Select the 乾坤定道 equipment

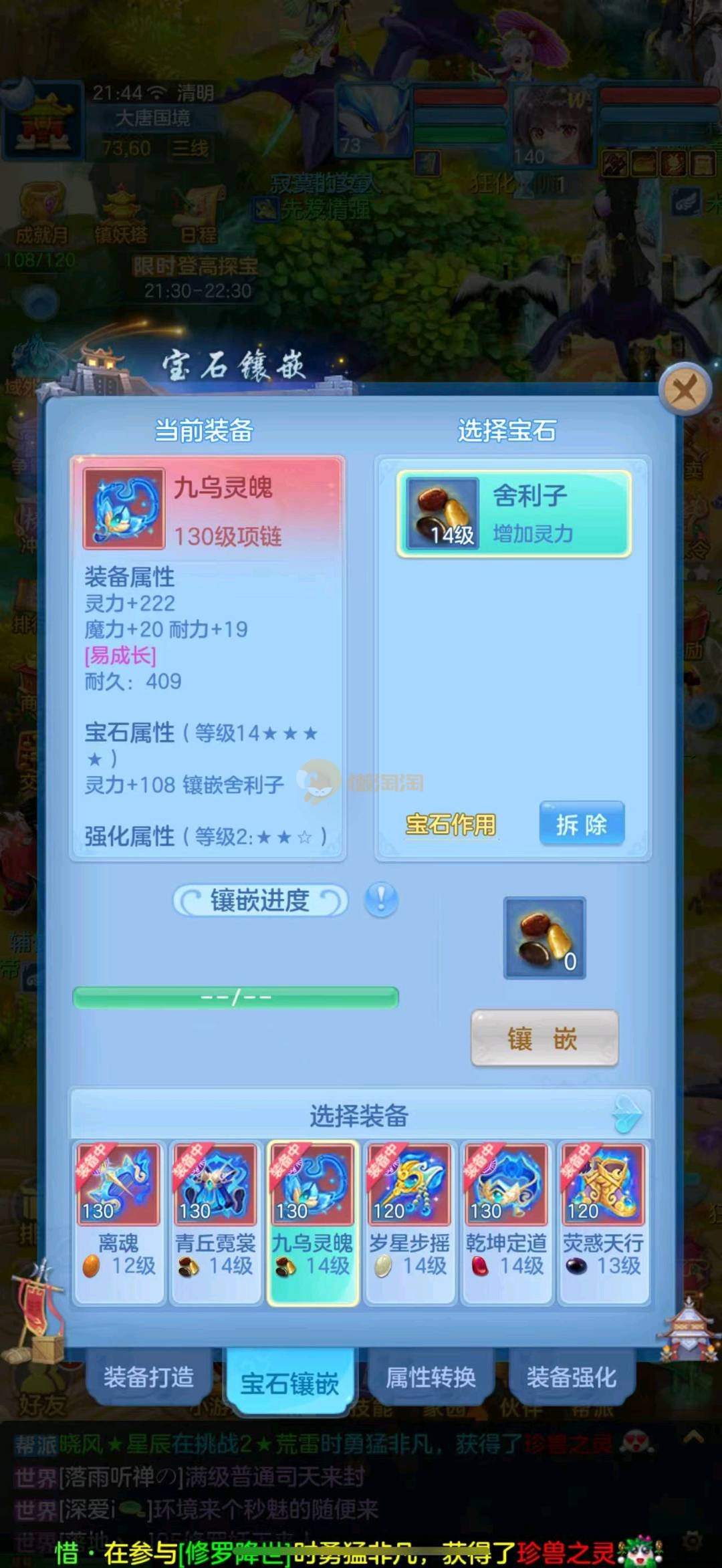point(506,1222)
